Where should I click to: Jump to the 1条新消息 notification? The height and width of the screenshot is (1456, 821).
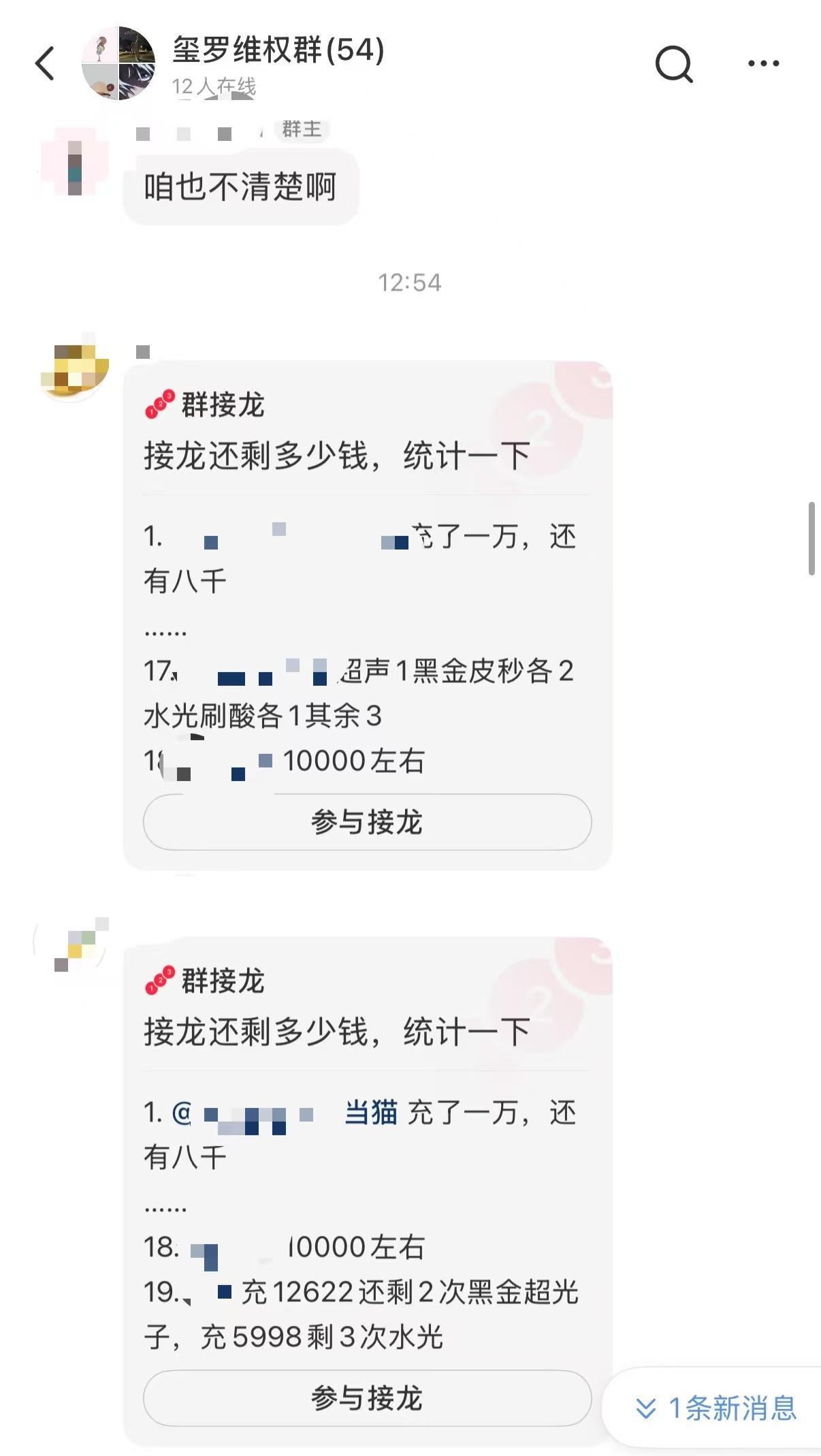(716, 1408)
